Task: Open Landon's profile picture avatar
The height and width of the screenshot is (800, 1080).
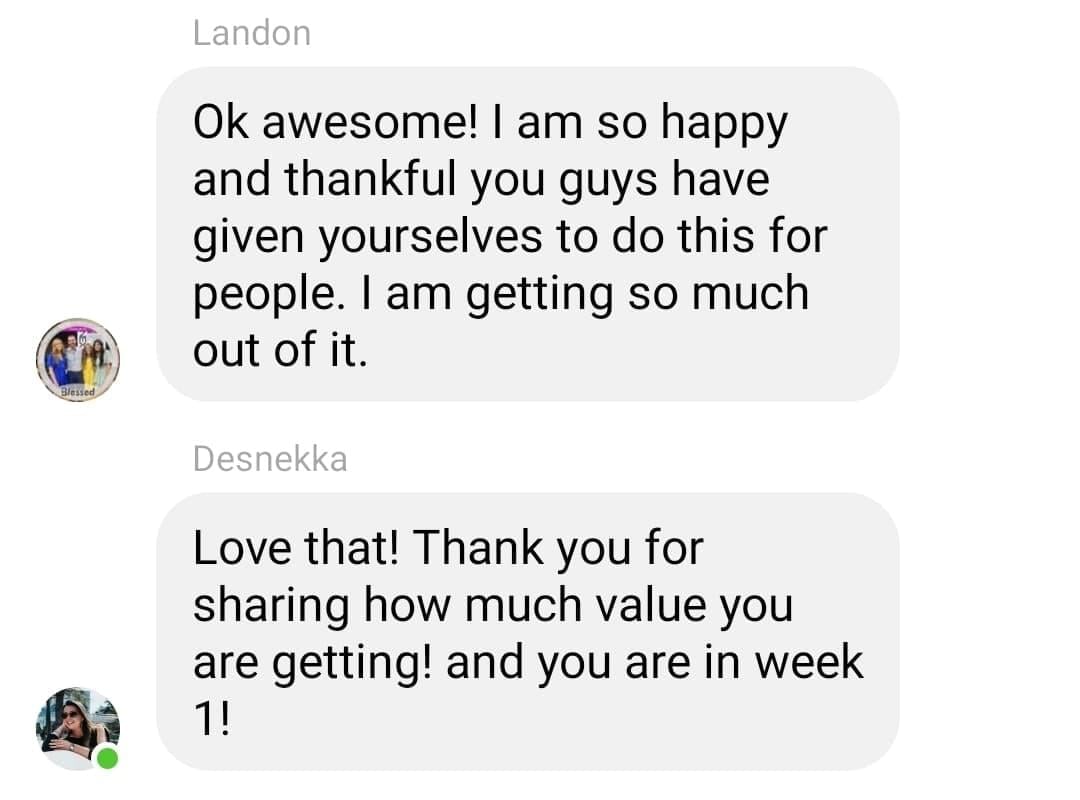Action: (78, 360)
